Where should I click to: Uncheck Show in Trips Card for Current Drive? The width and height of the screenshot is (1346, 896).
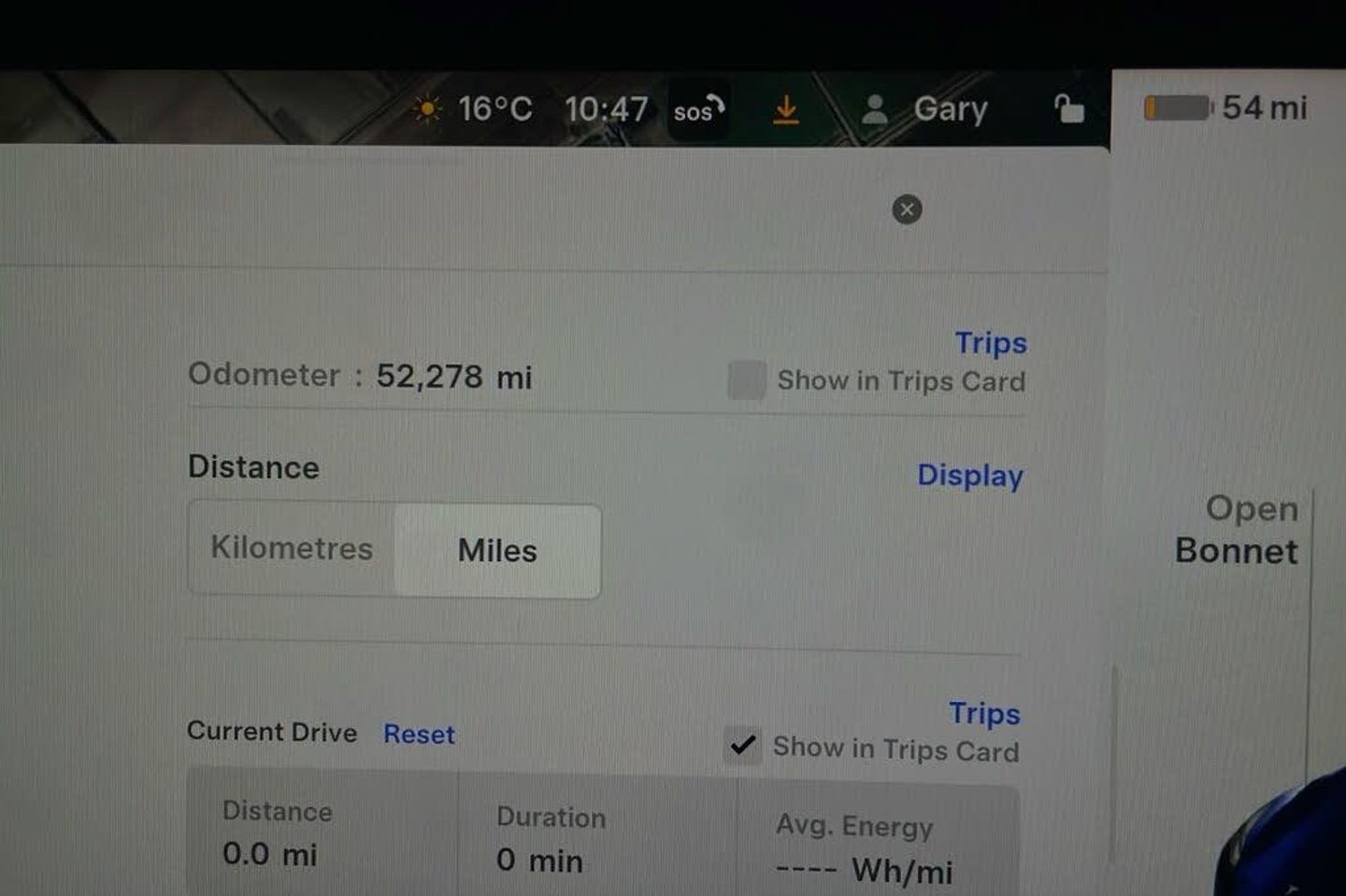(743, 746)
